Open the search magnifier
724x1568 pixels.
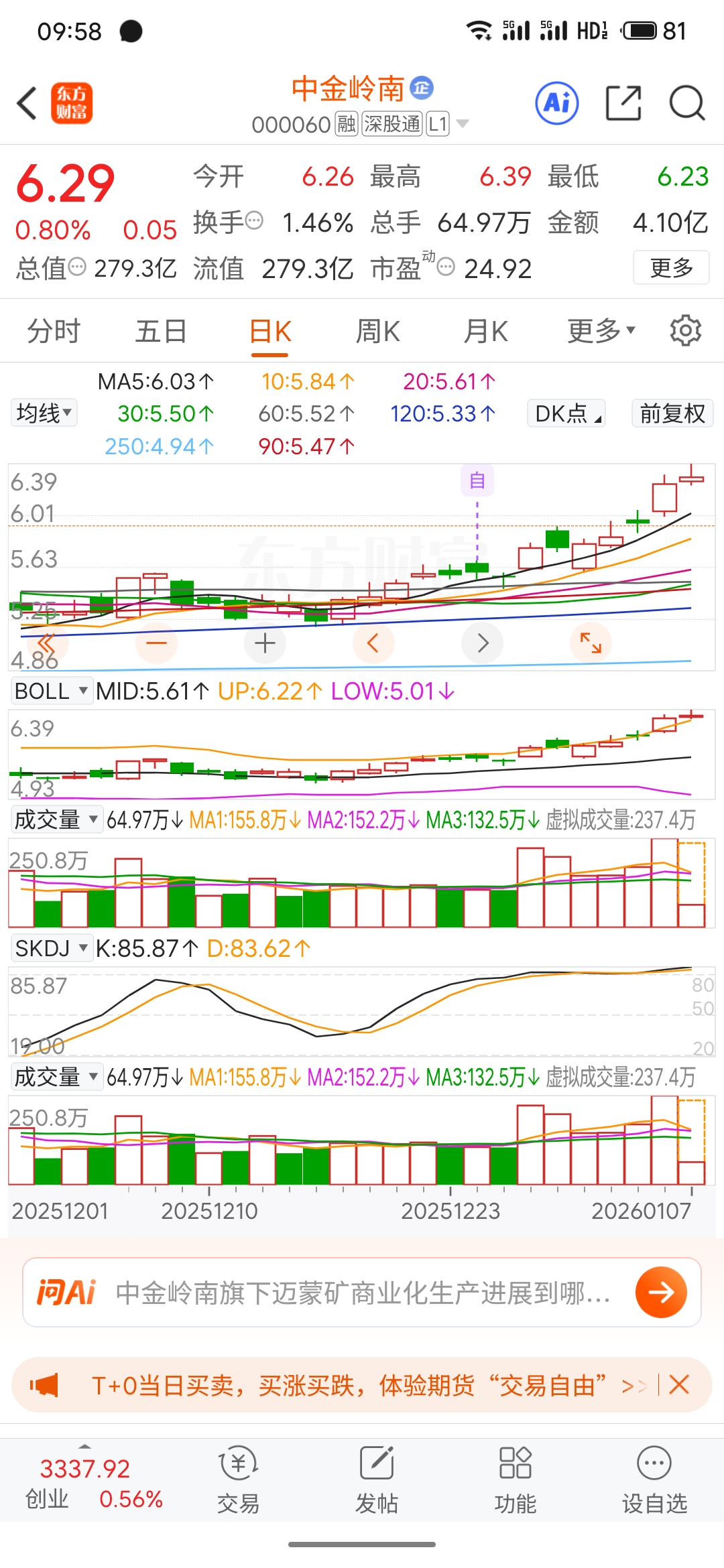click(x=686, y=103)
